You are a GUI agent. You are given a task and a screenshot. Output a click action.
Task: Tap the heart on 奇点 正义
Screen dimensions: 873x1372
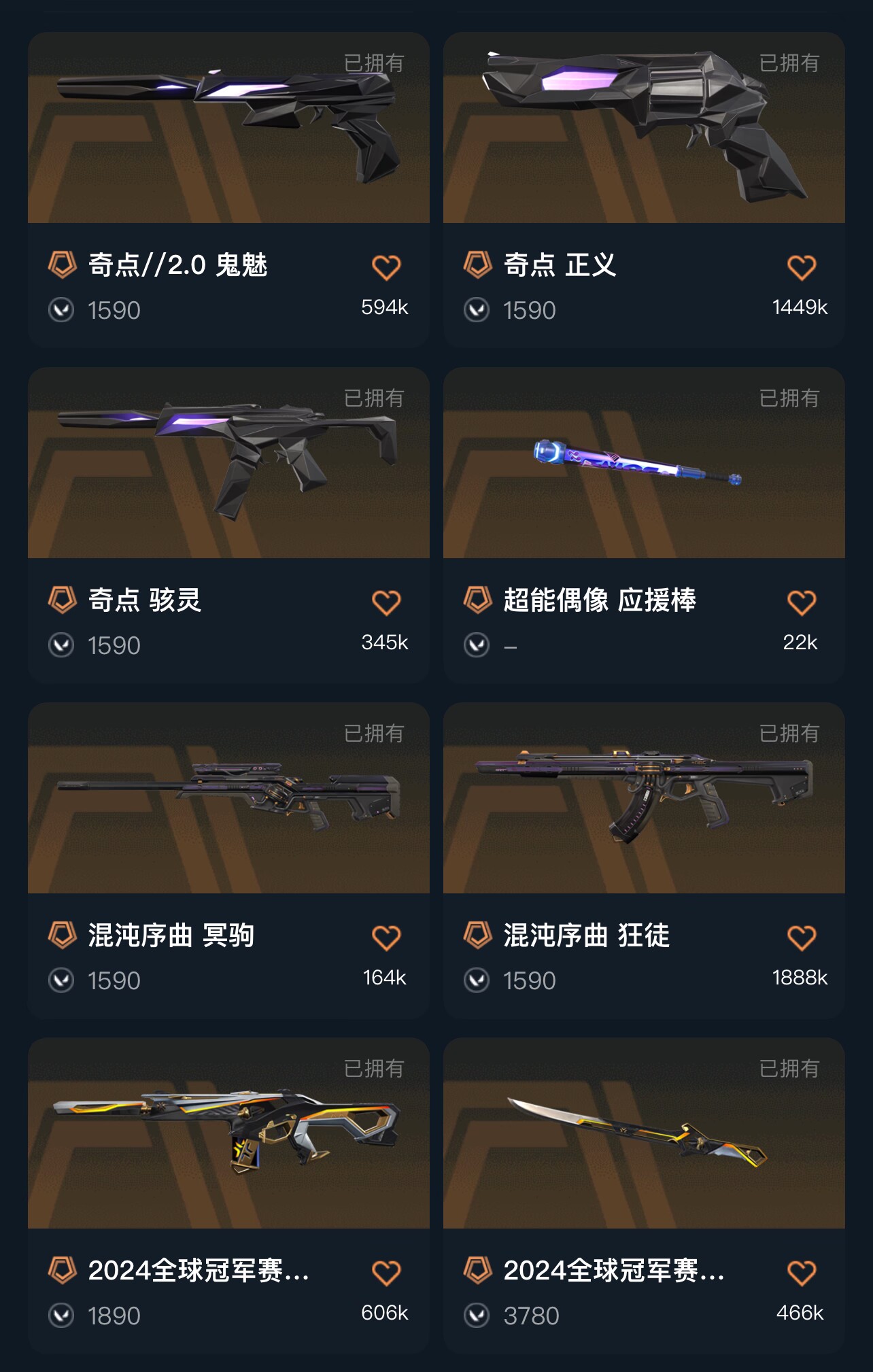[x=801, y=267]
